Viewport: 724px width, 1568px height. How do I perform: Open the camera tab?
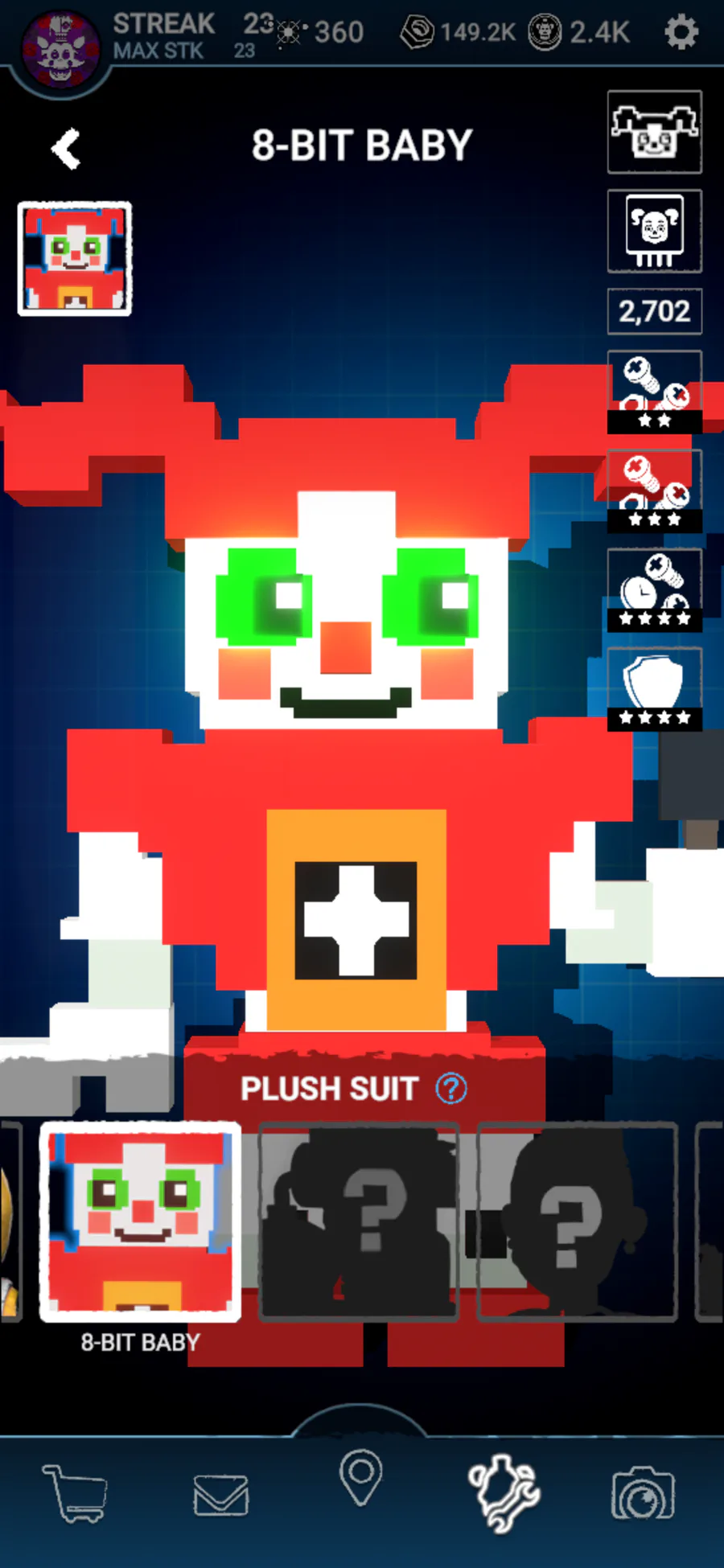(643, 1496)
